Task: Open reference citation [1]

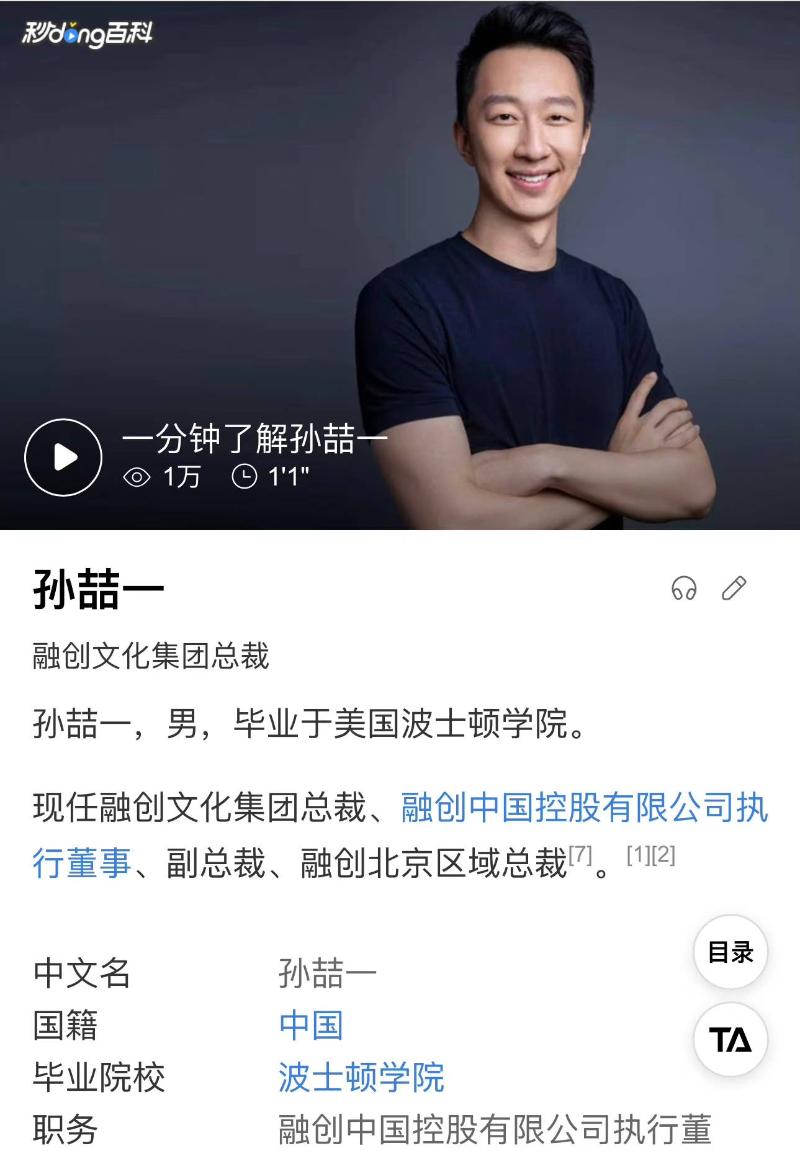Action: click(639, 856)
